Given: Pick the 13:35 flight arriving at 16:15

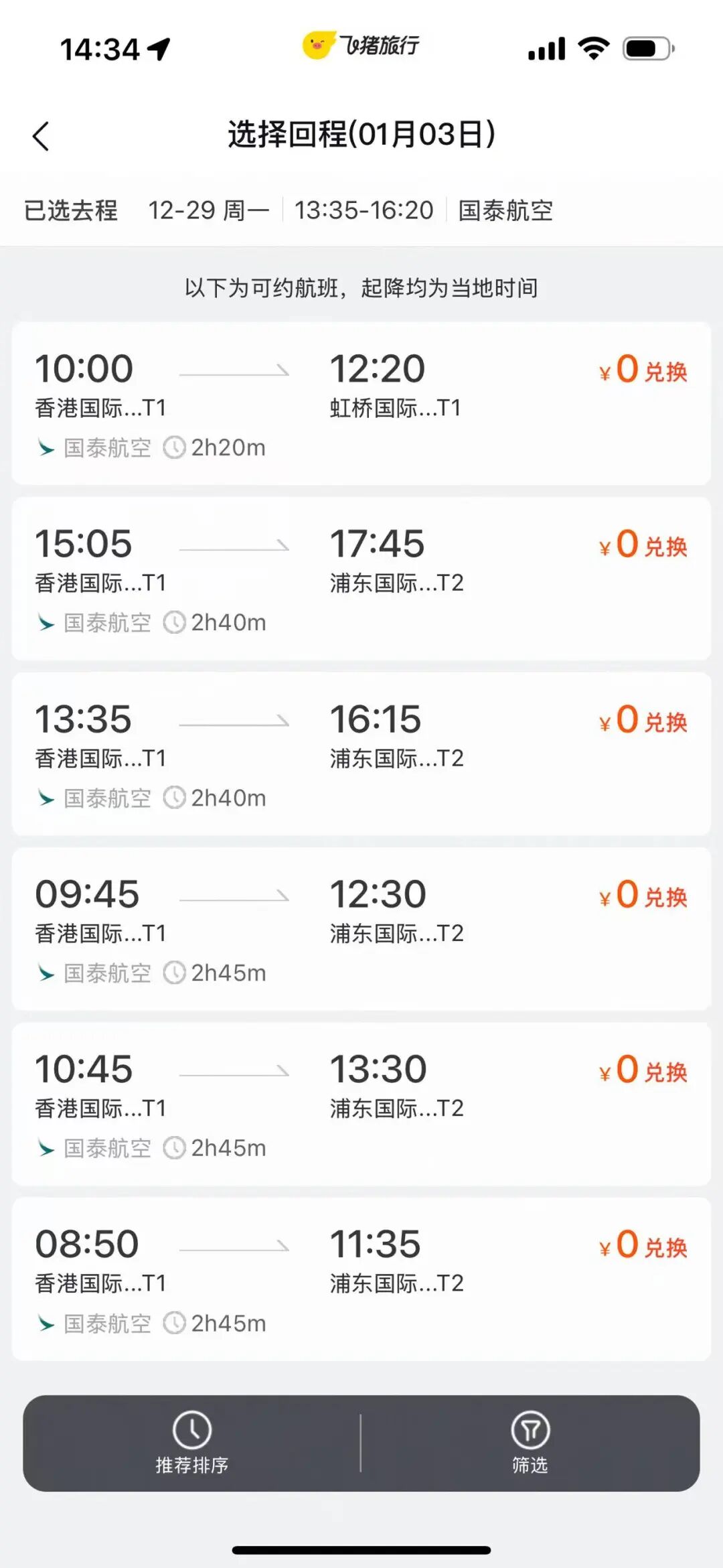Looking at the screenshot, I should [x=361, y=754].
